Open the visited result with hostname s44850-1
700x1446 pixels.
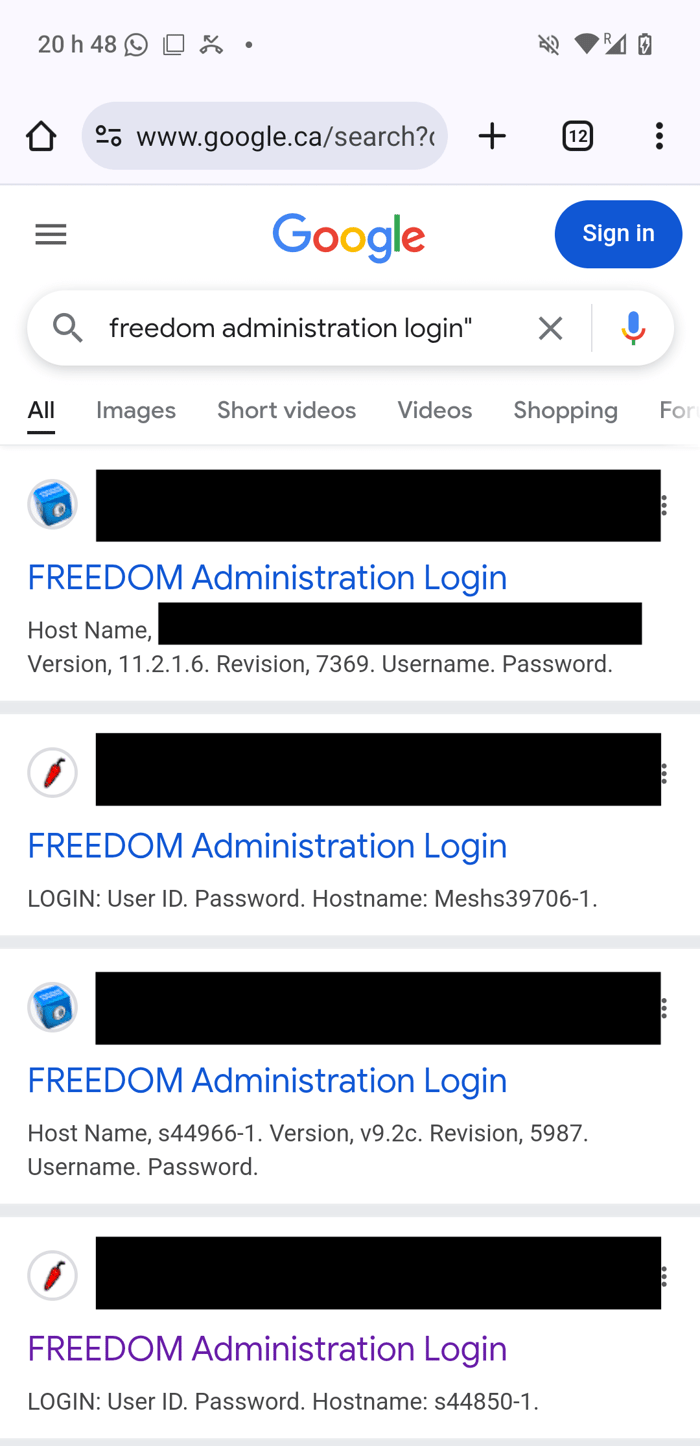(x=267, y=1349)
